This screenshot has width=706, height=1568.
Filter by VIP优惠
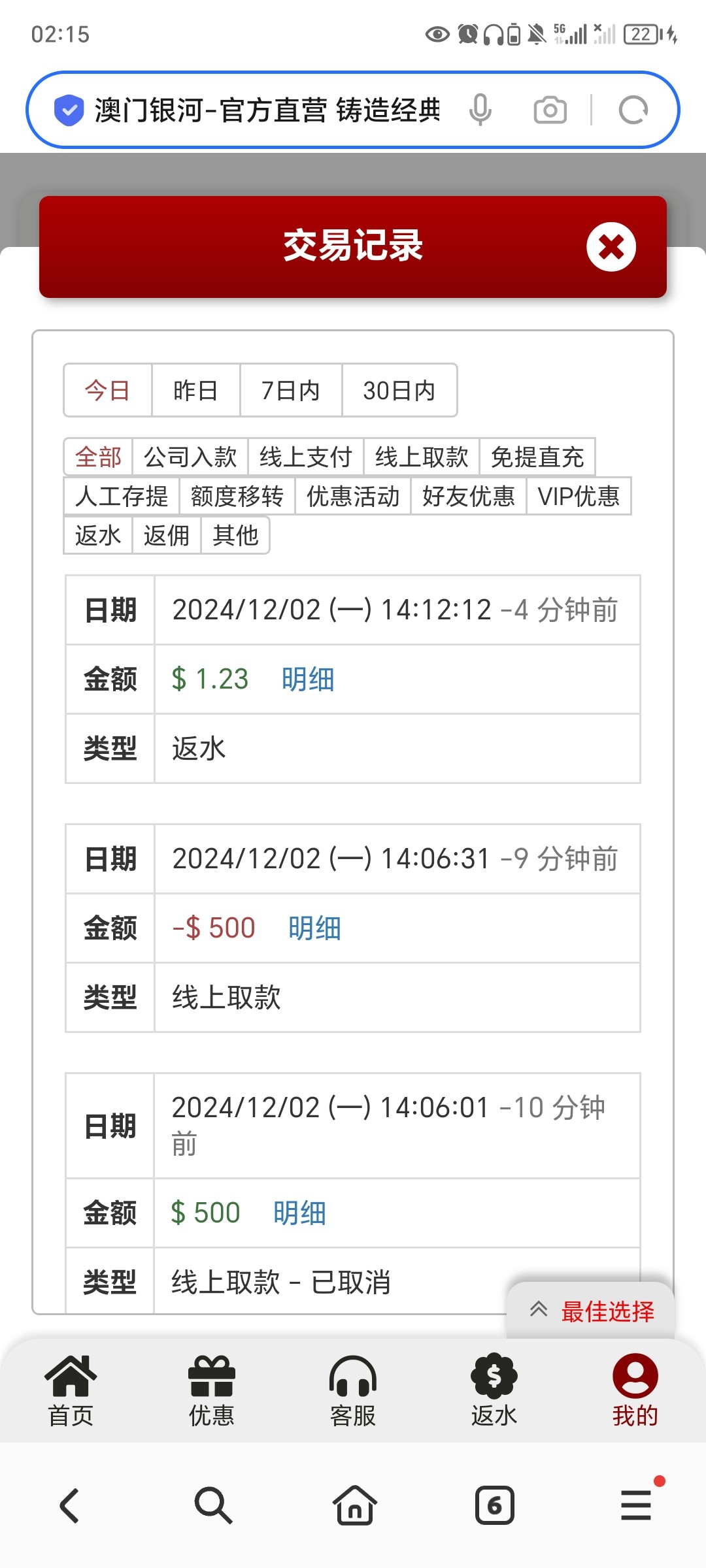coord(579,497)
